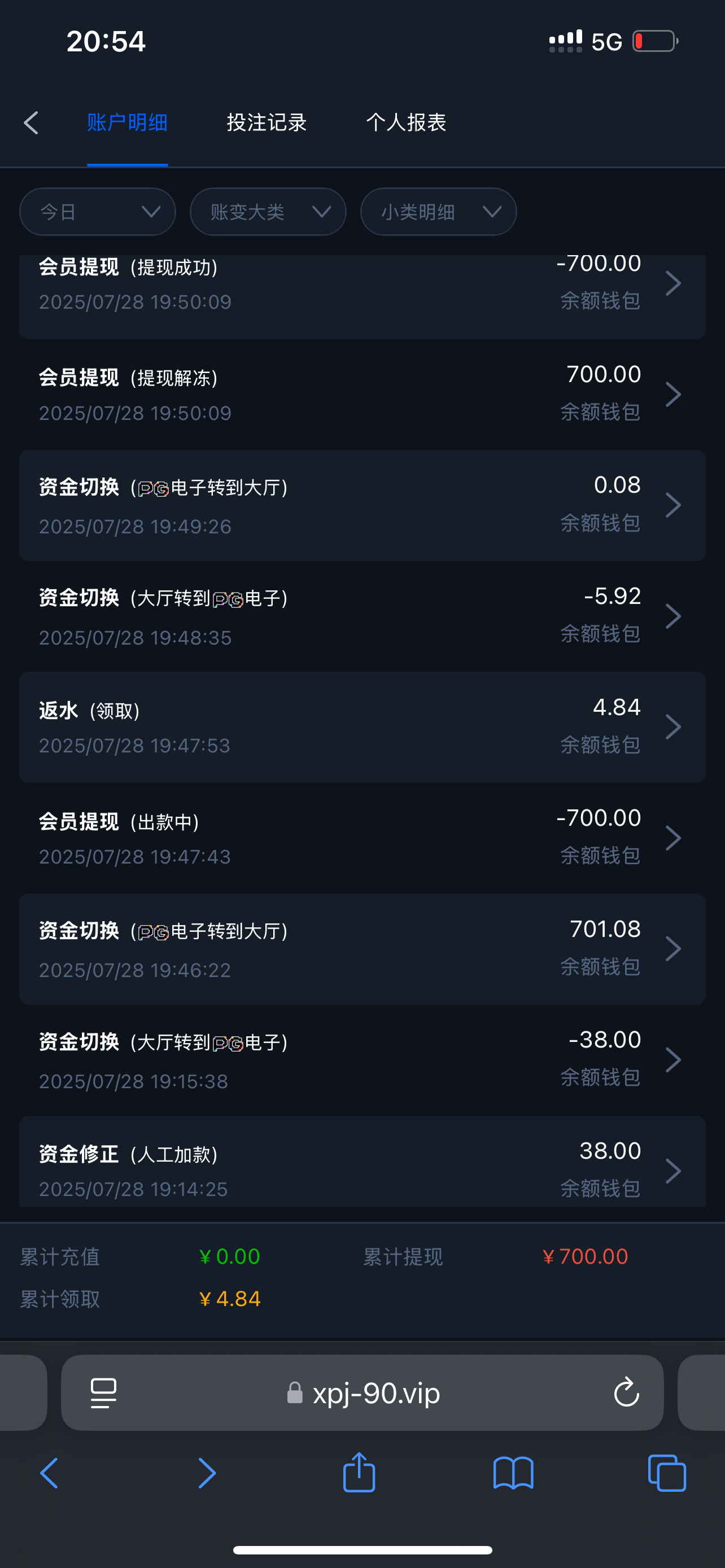This screenshot has height=1568, width=725.
Task: Expand the 今日 date dropdown
Action: pyautogui.click(x=97, y=212)
